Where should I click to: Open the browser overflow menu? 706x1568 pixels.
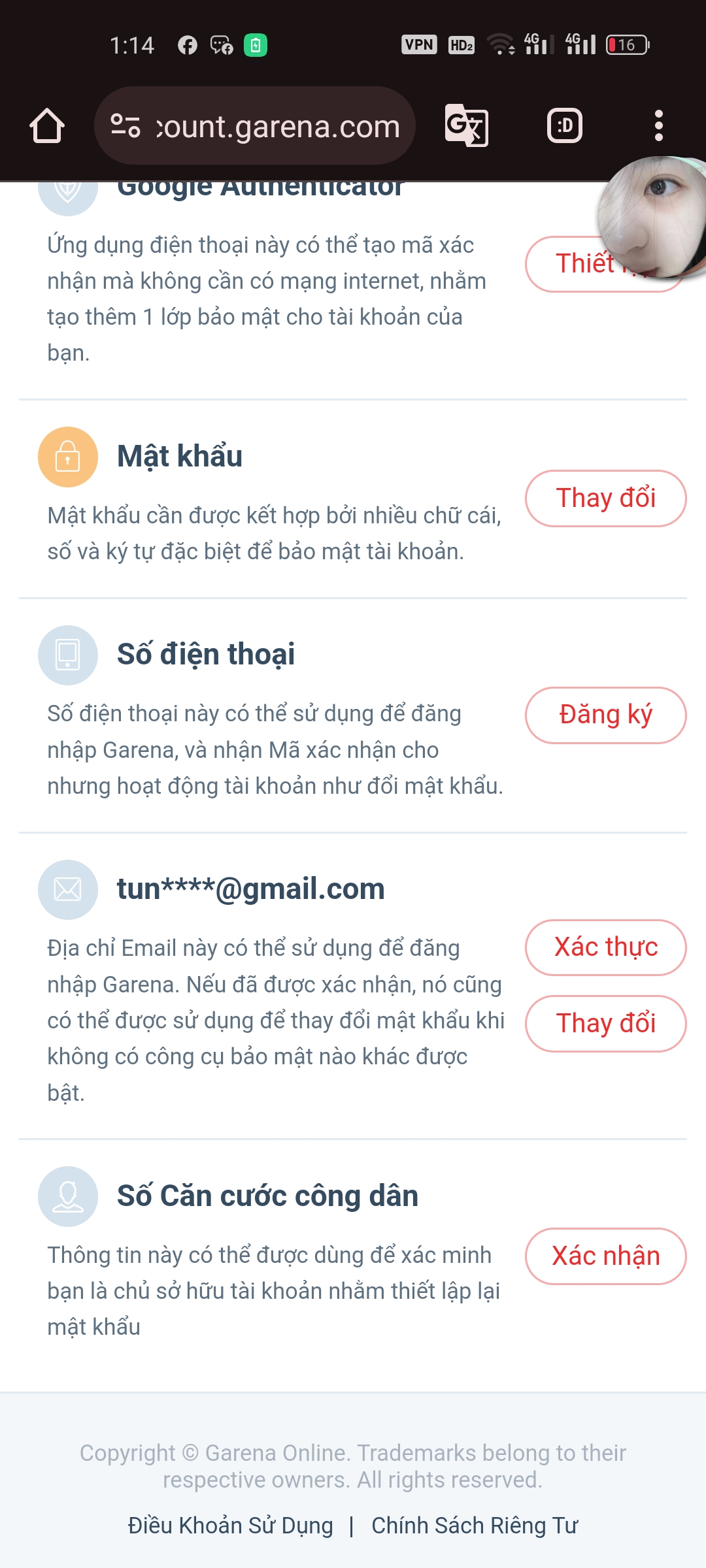658,125
